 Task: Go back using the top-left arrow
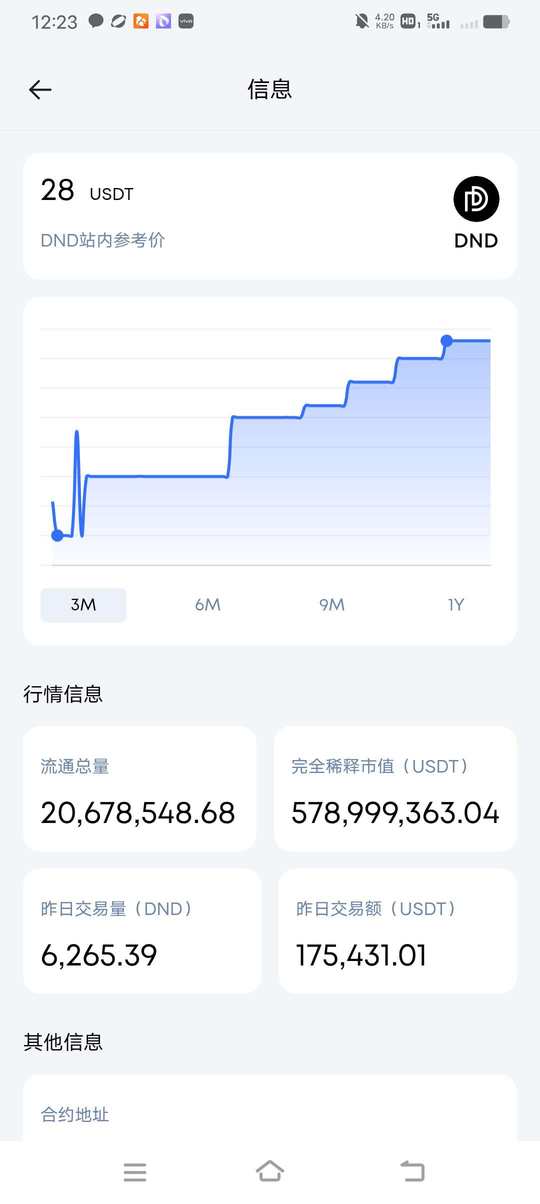coord(40,90)
